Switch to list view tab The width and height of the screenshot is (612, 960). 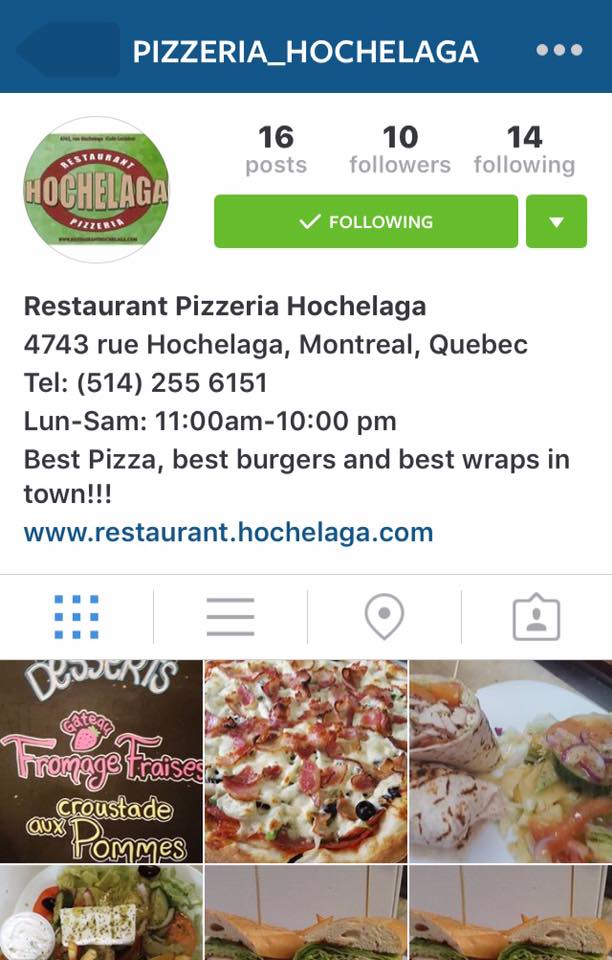click(x=230, y=616)
